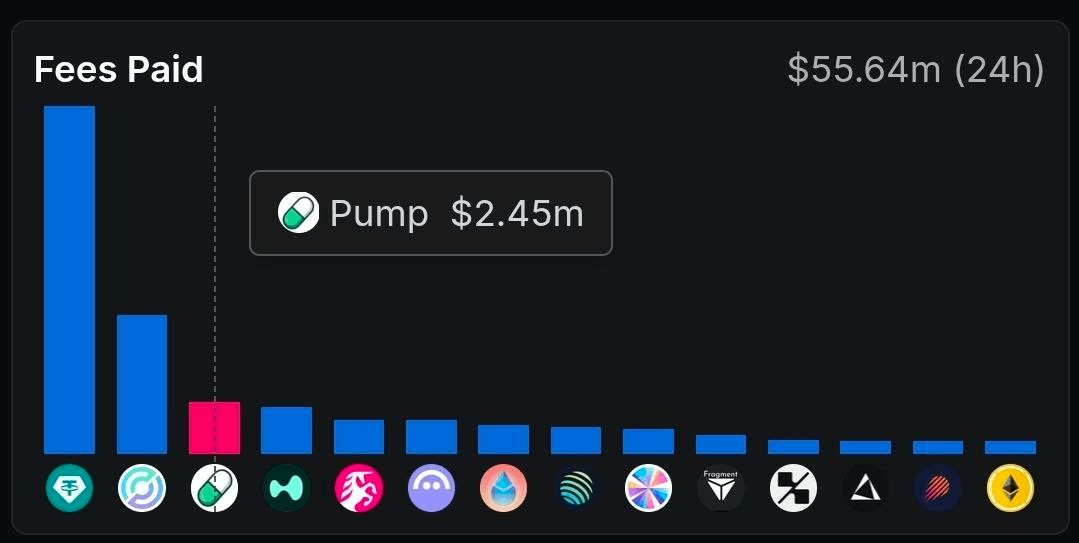The width and height of the screenshot is (1079, 543).
Task: Tap the Fragment icon
Action: point(721,489)
